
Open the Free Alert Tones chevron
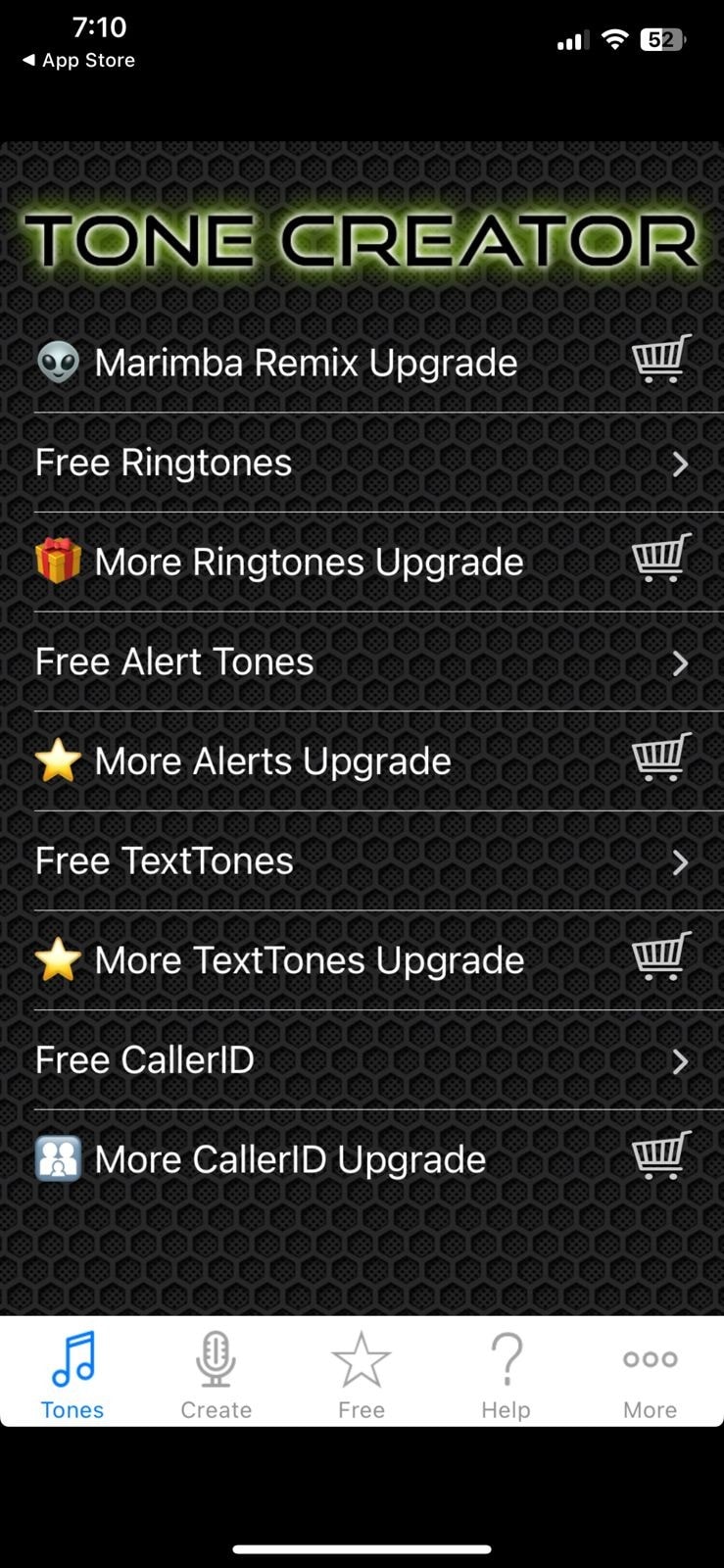coord(682,663)
